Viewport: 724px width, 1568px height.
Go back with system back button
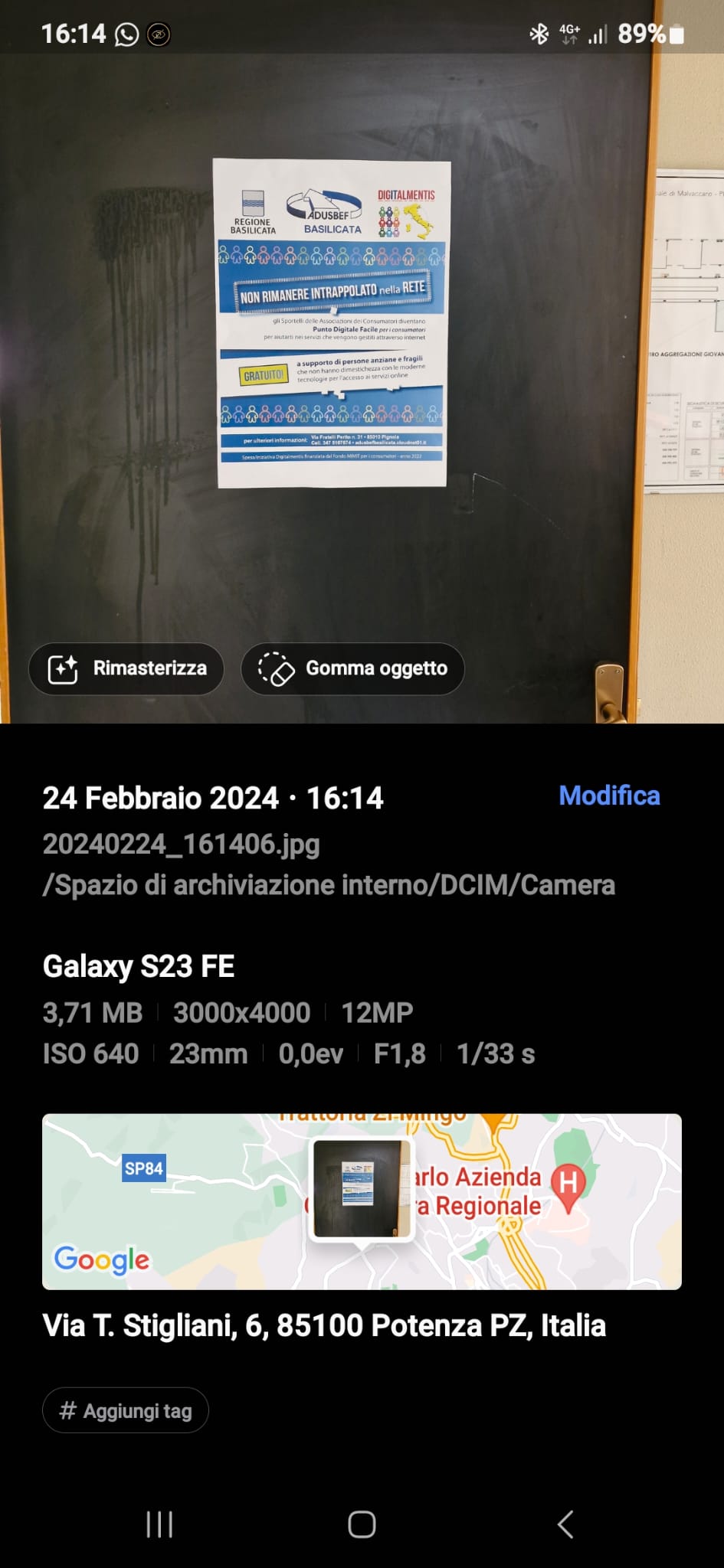pyautogui.click(x=565, y=1524)
